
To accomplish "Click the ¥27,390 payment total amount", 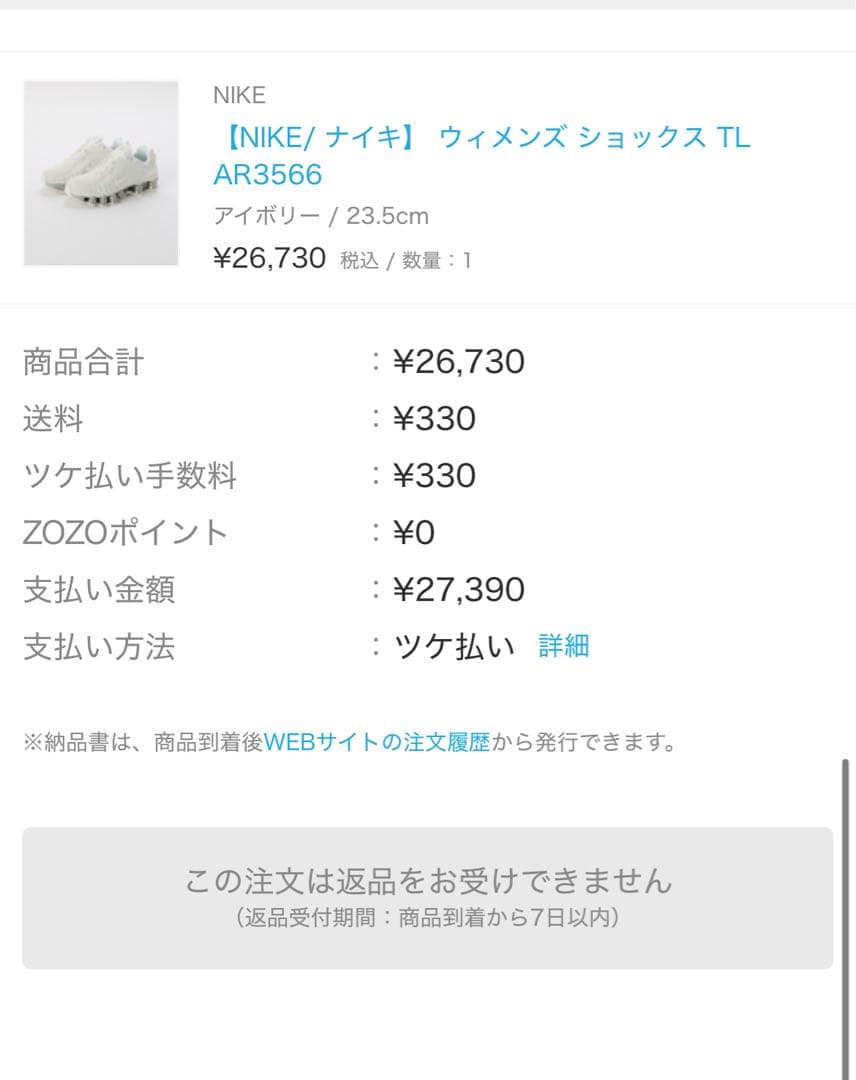I will (x=460, y=590).
